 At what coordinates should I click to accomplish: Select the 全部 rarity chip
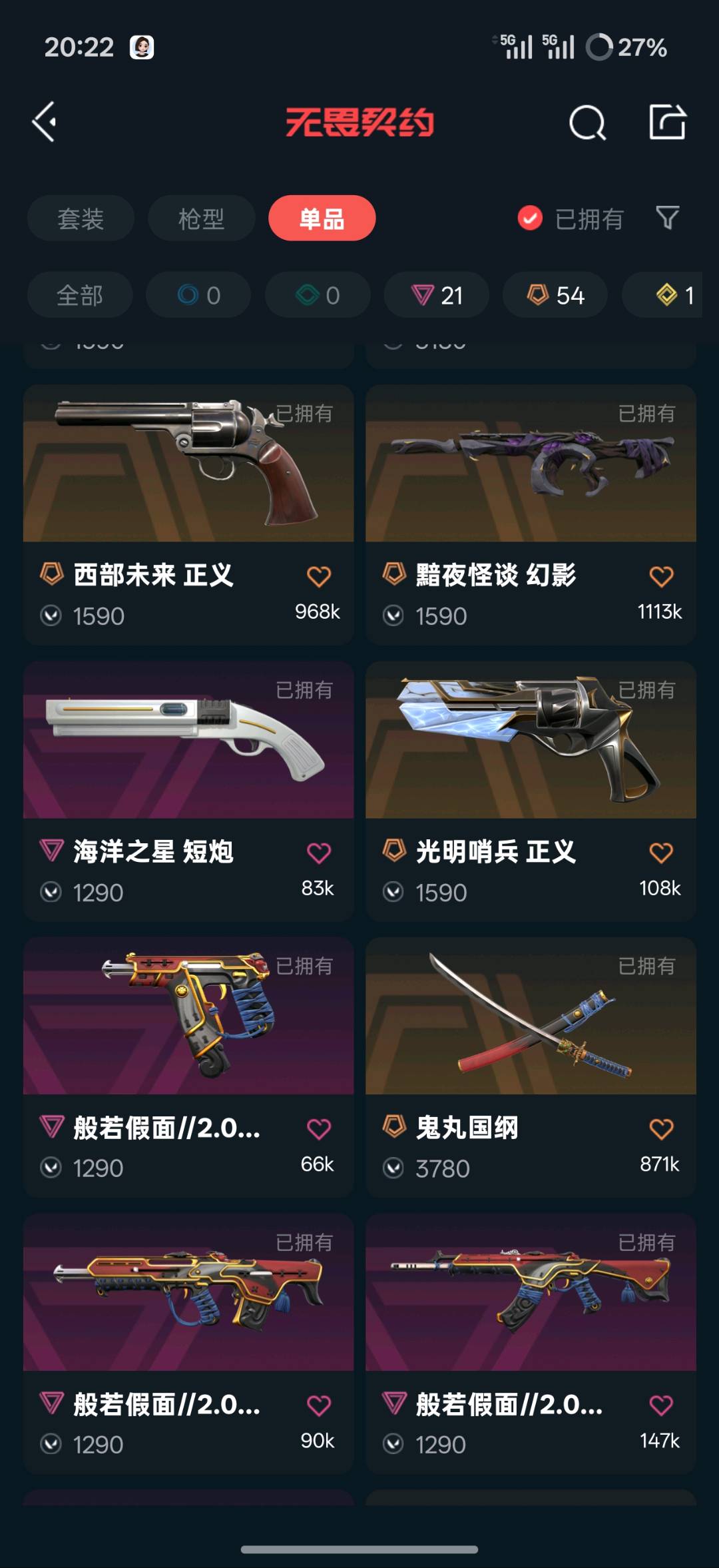tap(80, 295)
